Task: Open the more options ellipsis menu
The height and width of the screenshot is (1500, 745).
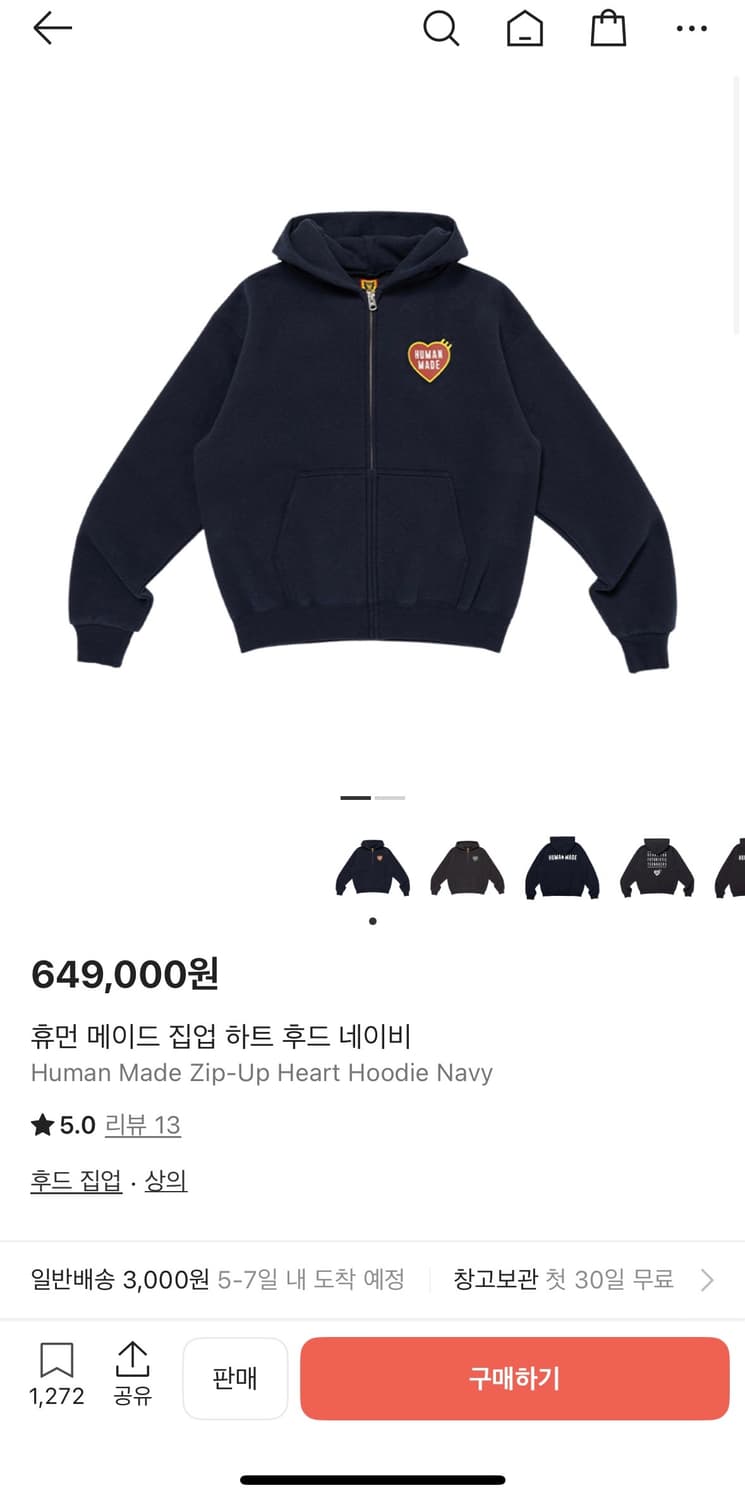Action: coord(691,29)
